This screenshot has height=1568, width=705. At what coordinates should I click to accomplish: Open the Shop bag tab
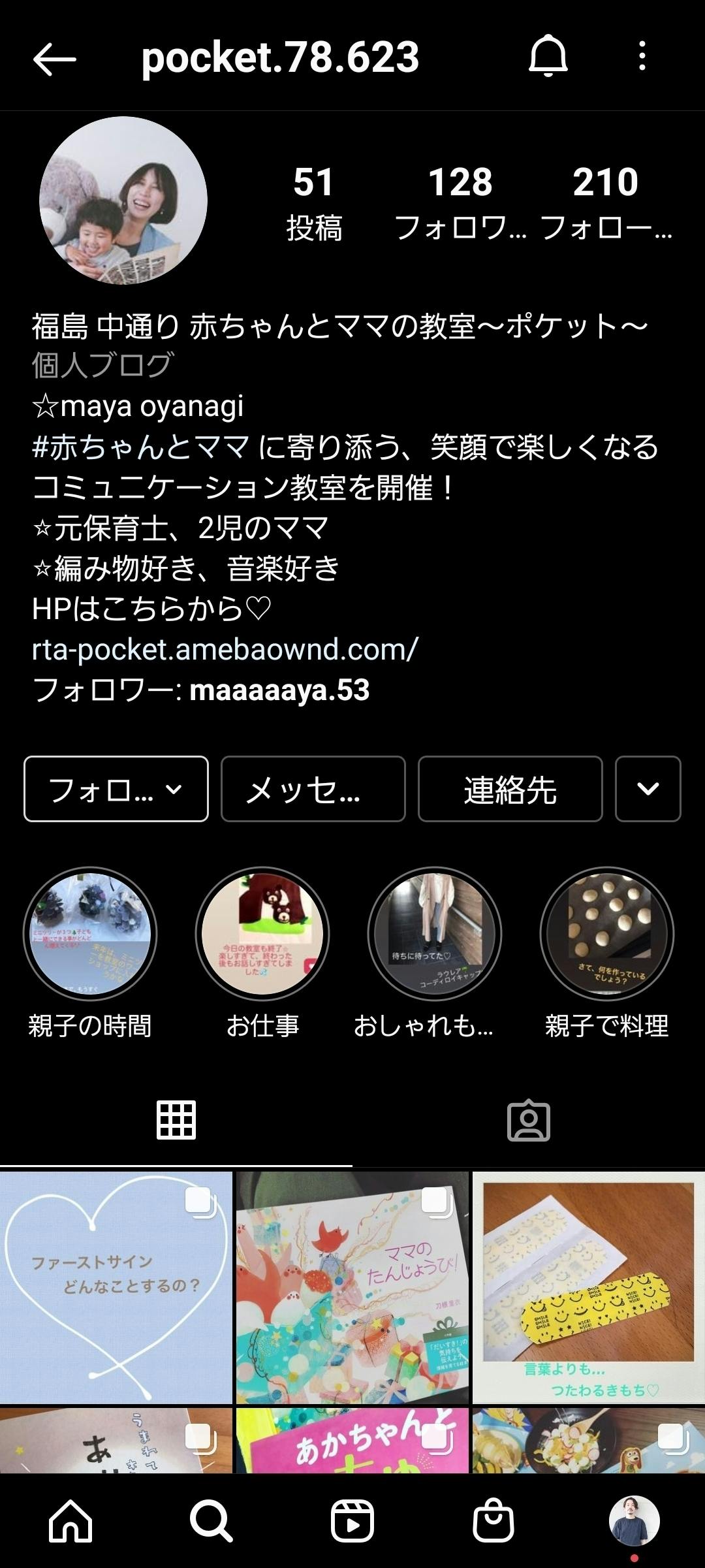click(x=493, y=1521)
